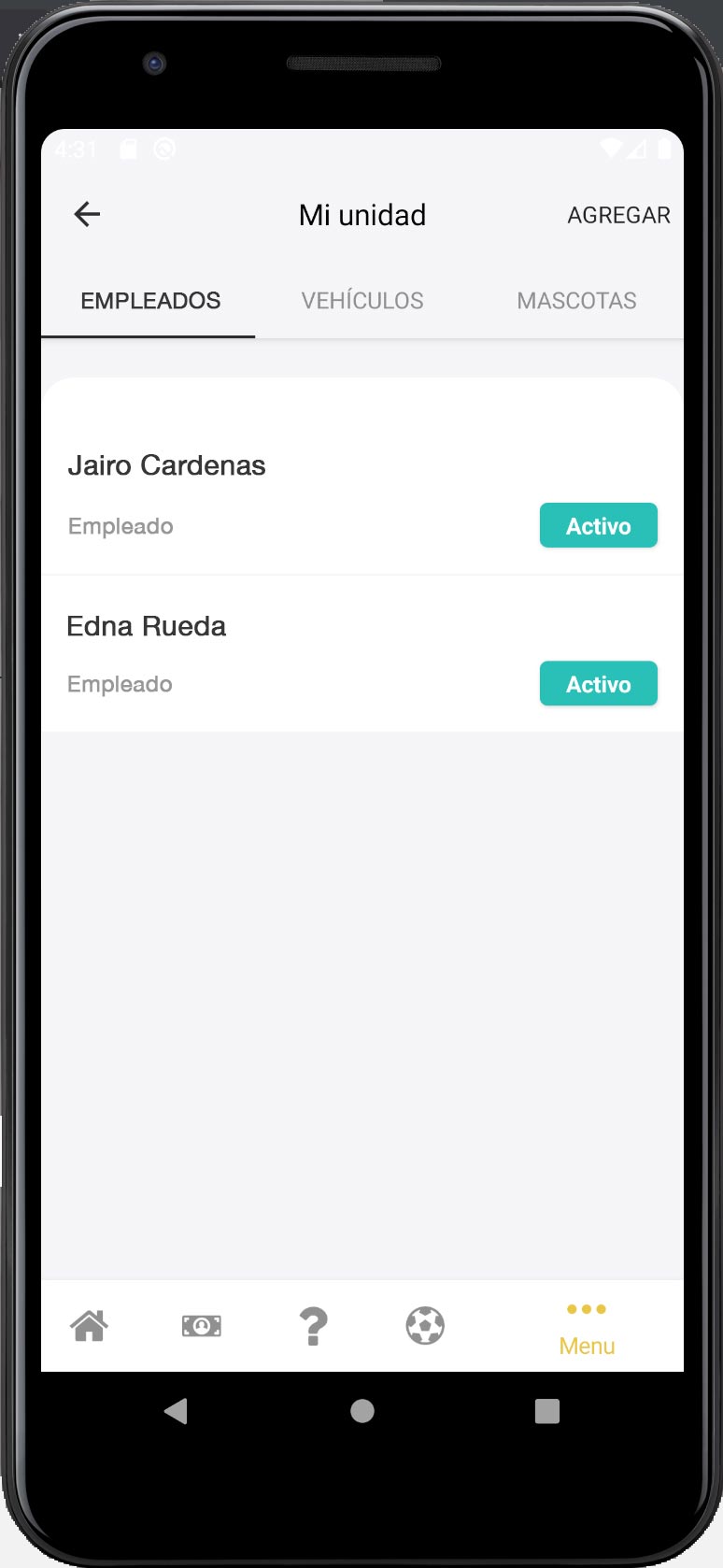Open the Menu tab

click(587, 1329)
